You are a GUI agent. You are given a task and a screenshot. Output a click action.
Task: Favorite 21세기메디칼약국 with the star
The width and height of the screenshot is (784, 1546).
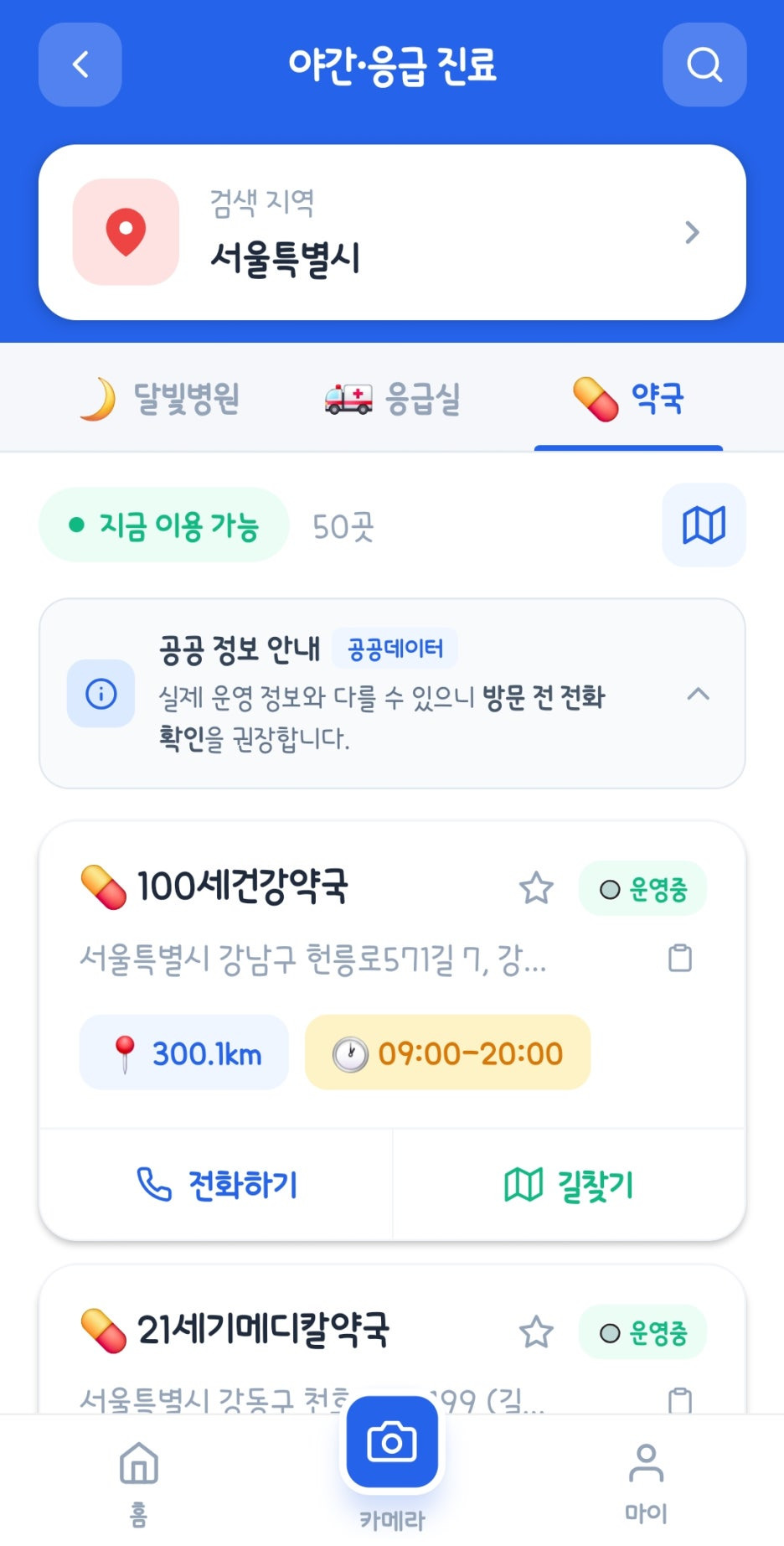pyautogui.click(x=536, y=1332)
